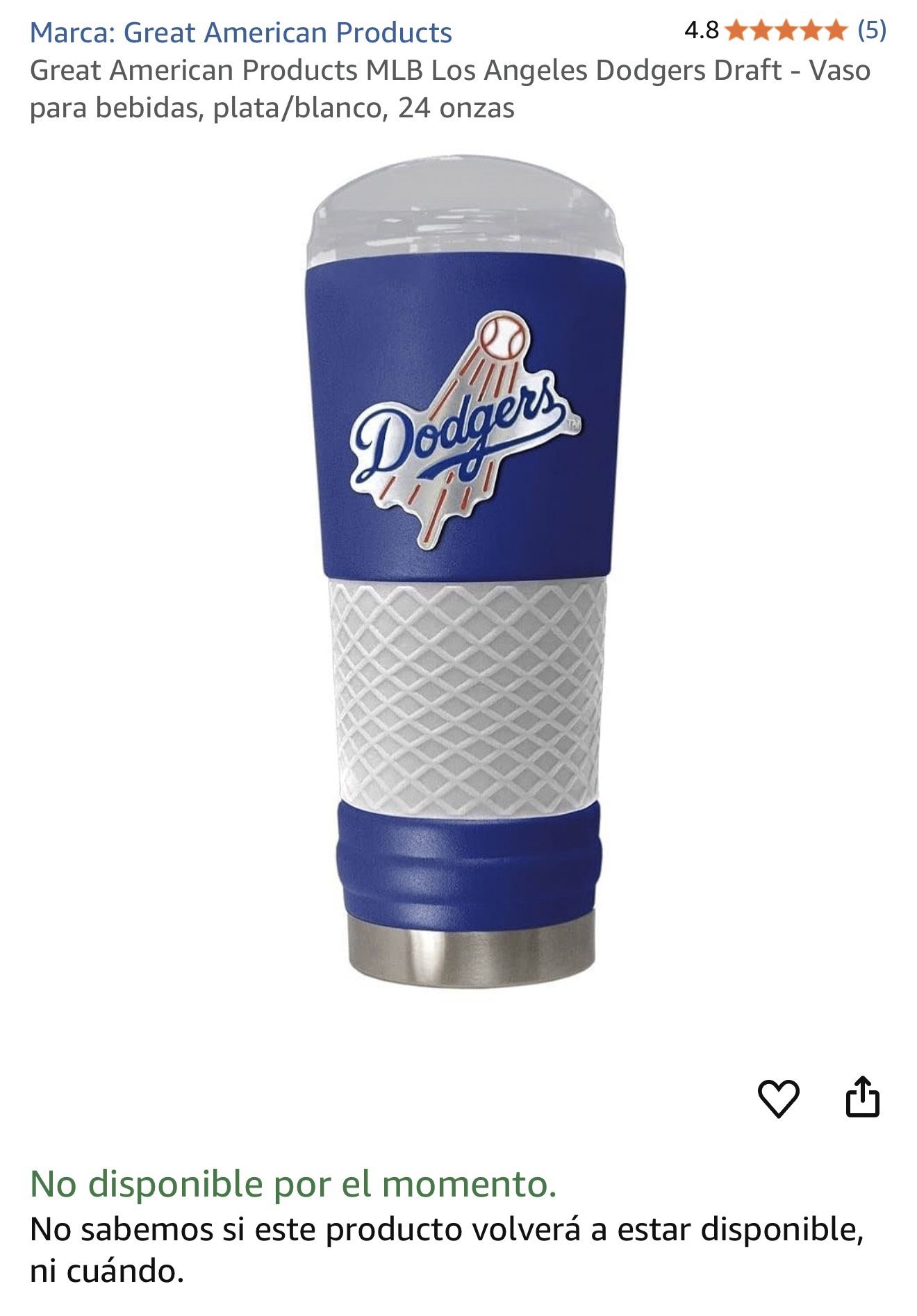Image resolution: width=917 pixels, height=1316 pixels.
Task: Open the Great American Products brand link
Action: click(240, 33)
